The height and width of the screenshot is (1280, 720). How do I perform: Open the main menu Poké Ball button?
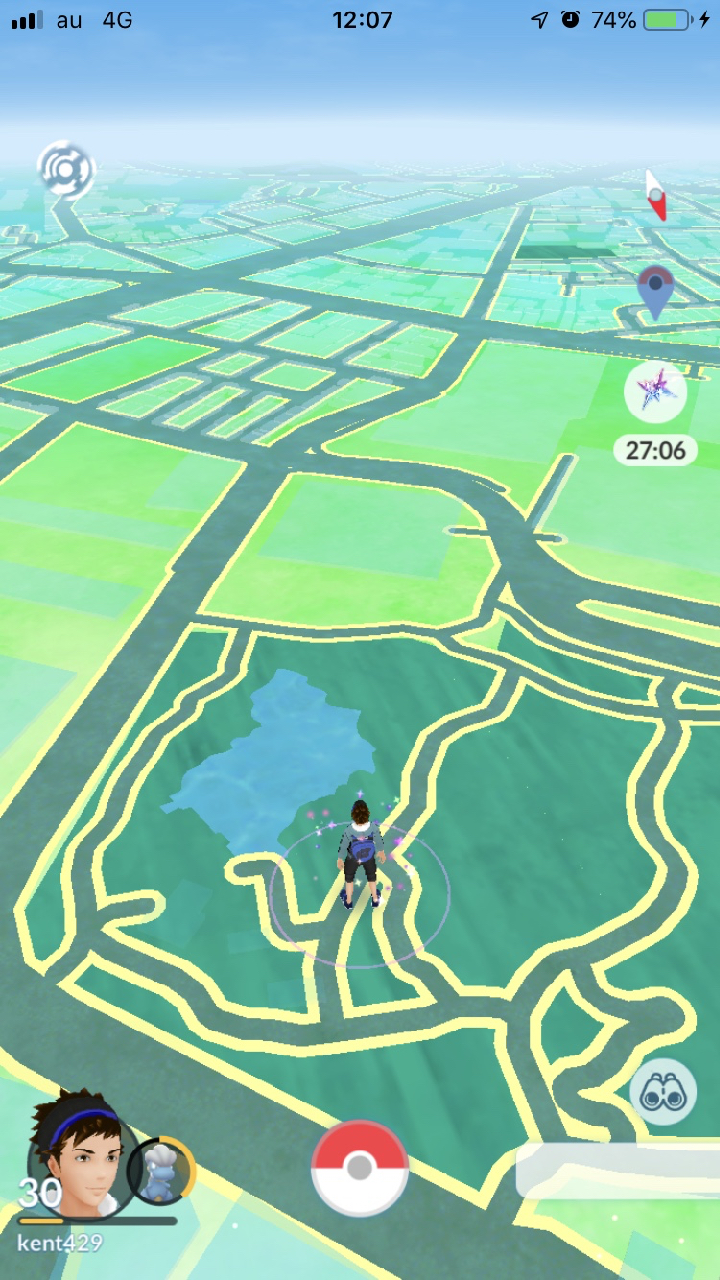[360, 1168]
